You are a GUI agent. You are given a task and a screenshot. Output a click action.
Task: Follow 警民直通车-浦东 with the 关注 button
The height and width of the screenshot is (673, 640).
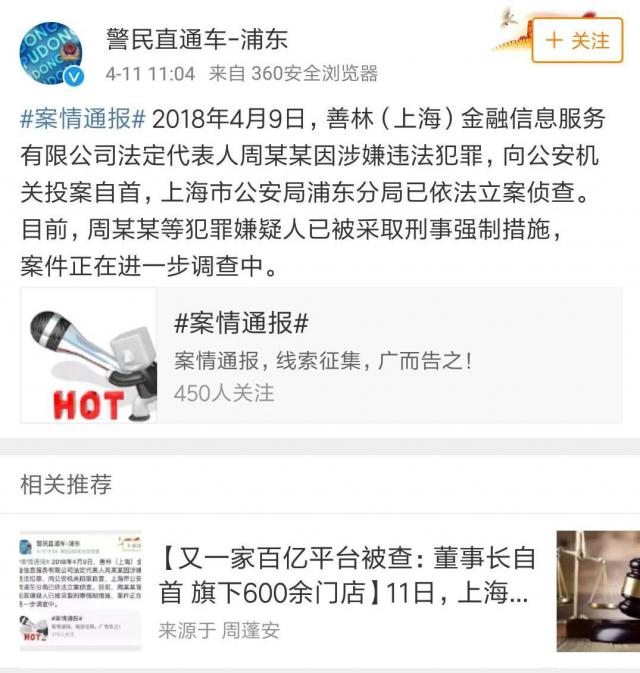[576, 41]
